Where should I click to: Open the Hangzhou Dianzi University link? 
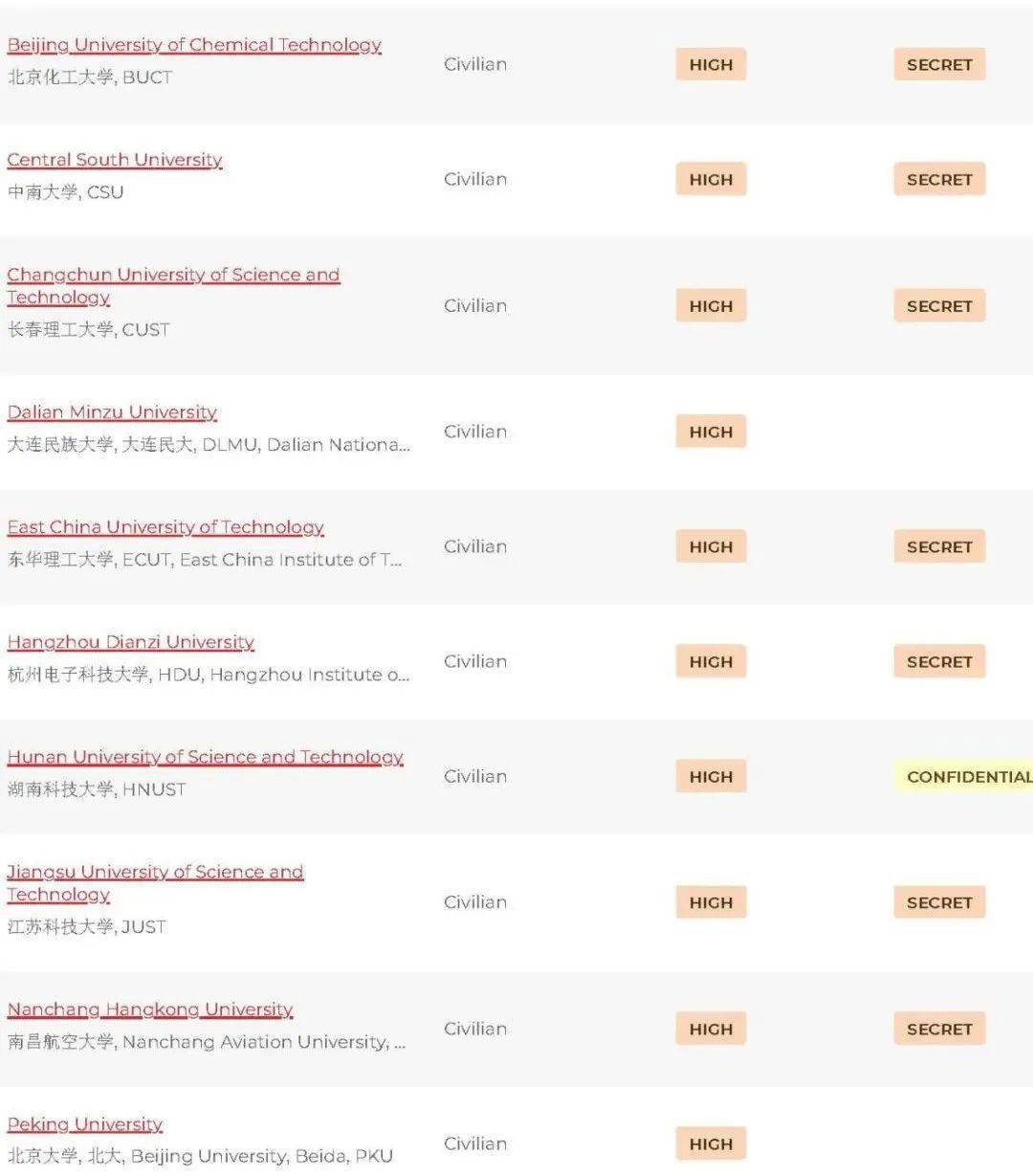[x=131, y=642]
